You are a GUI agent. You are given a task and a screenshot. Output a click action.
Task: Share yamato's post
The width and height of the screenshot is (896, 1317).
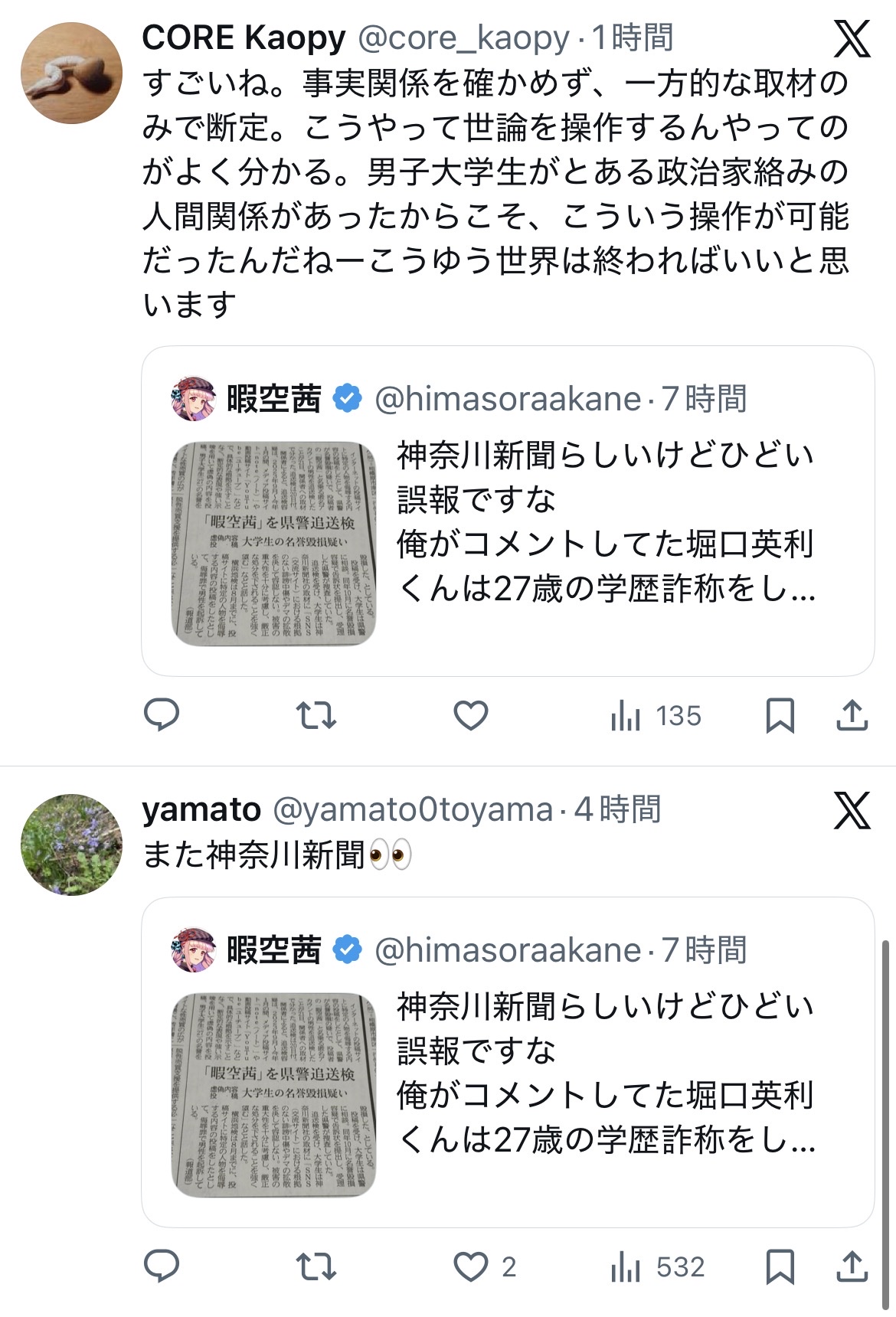tap(852, 1266)
